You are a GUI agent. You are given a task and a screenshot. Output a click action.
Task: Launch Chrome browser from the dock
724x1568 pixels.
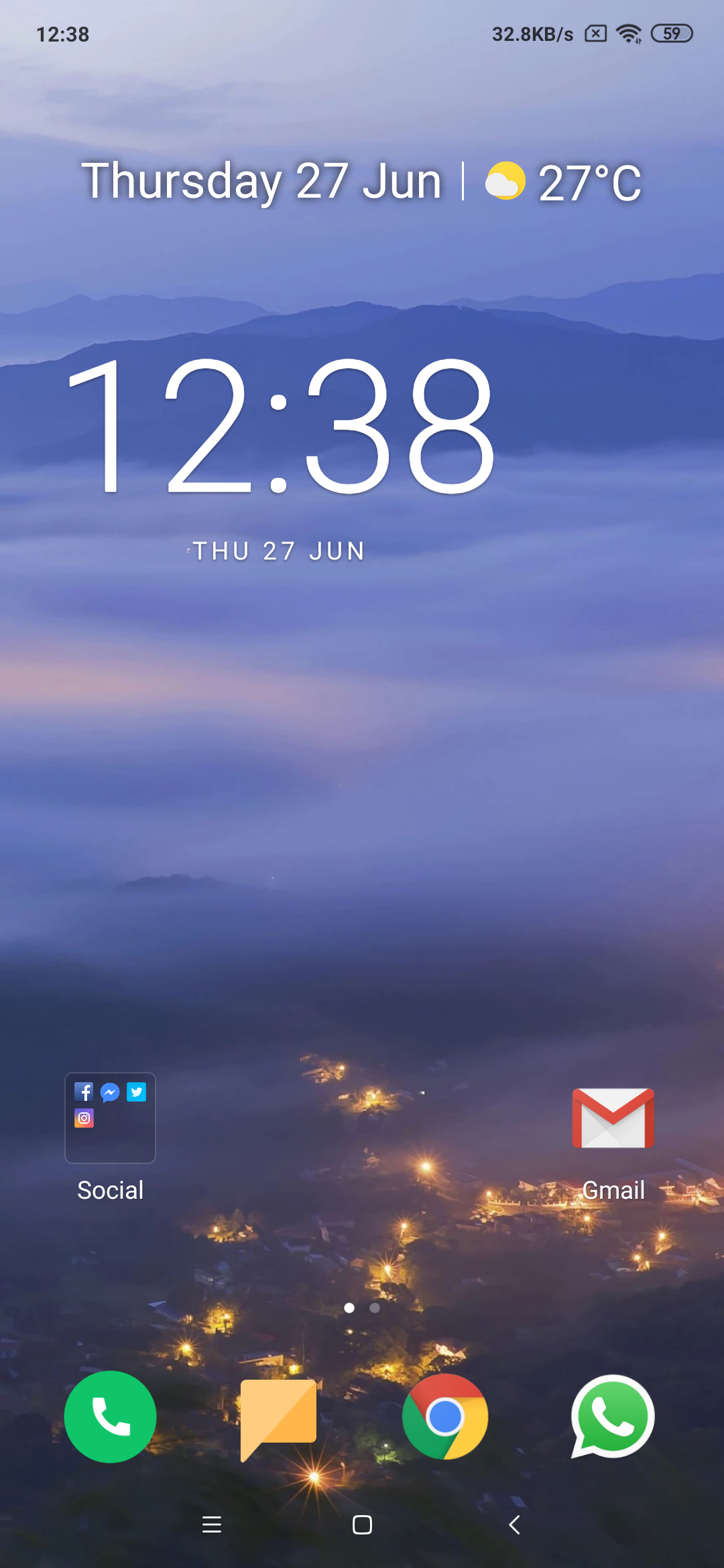pos(445,1416)
